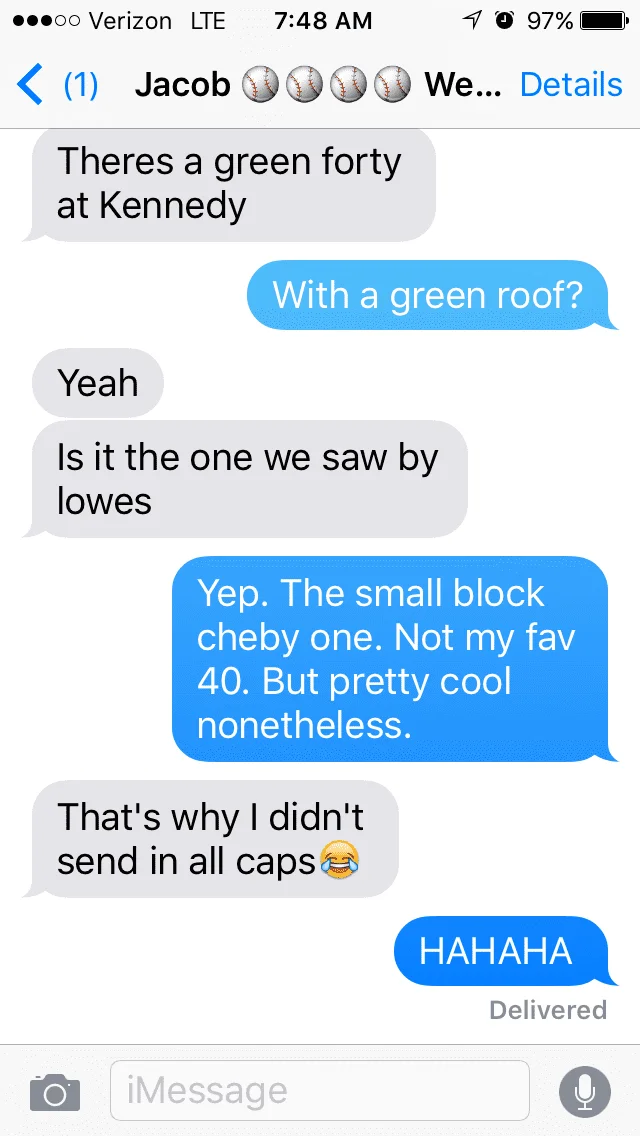The height and width of the screenshot is (1136, 640).
Task: Record an audio message with the microphone
Action: (584, 1091)
